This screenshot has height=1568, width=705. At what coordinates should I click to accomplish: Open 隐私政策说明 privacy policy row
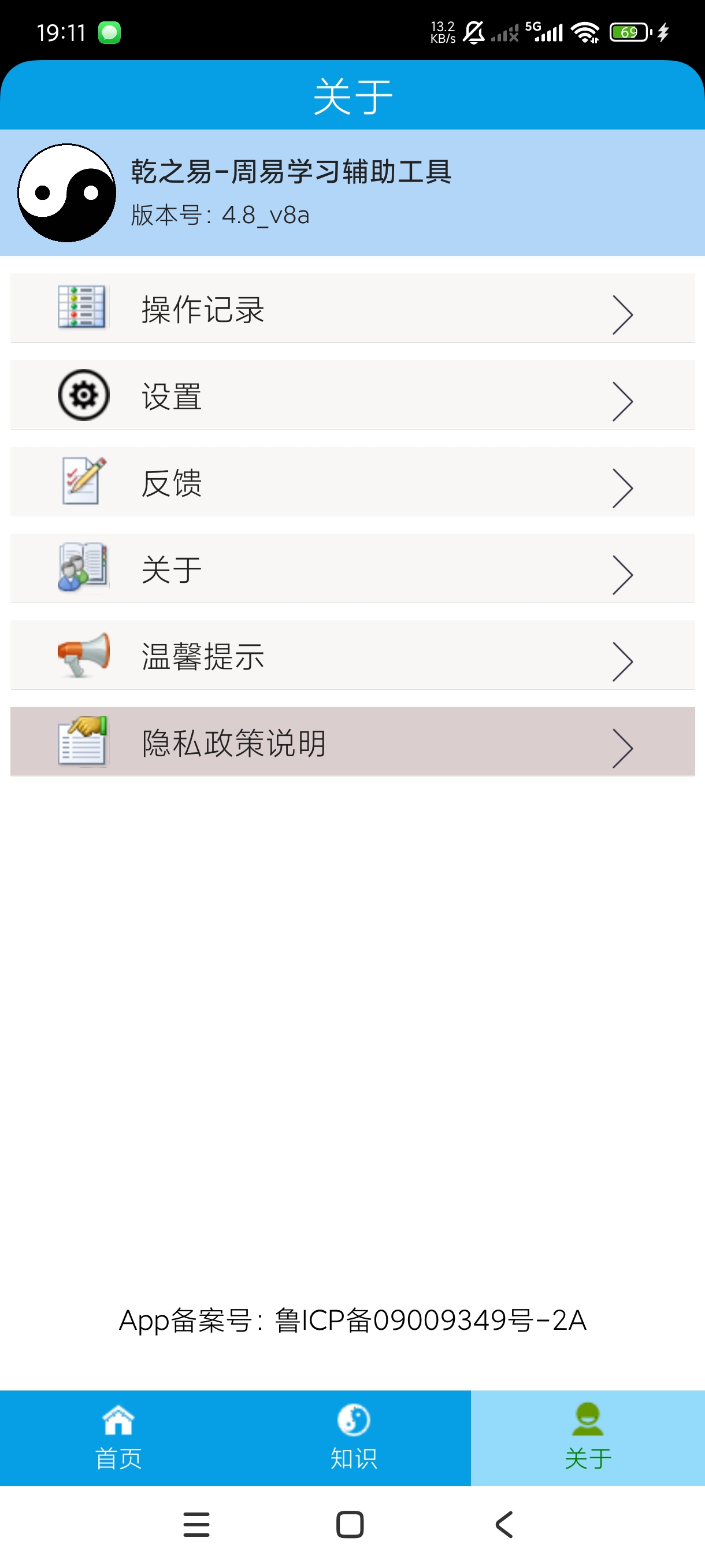coord(352,742)
